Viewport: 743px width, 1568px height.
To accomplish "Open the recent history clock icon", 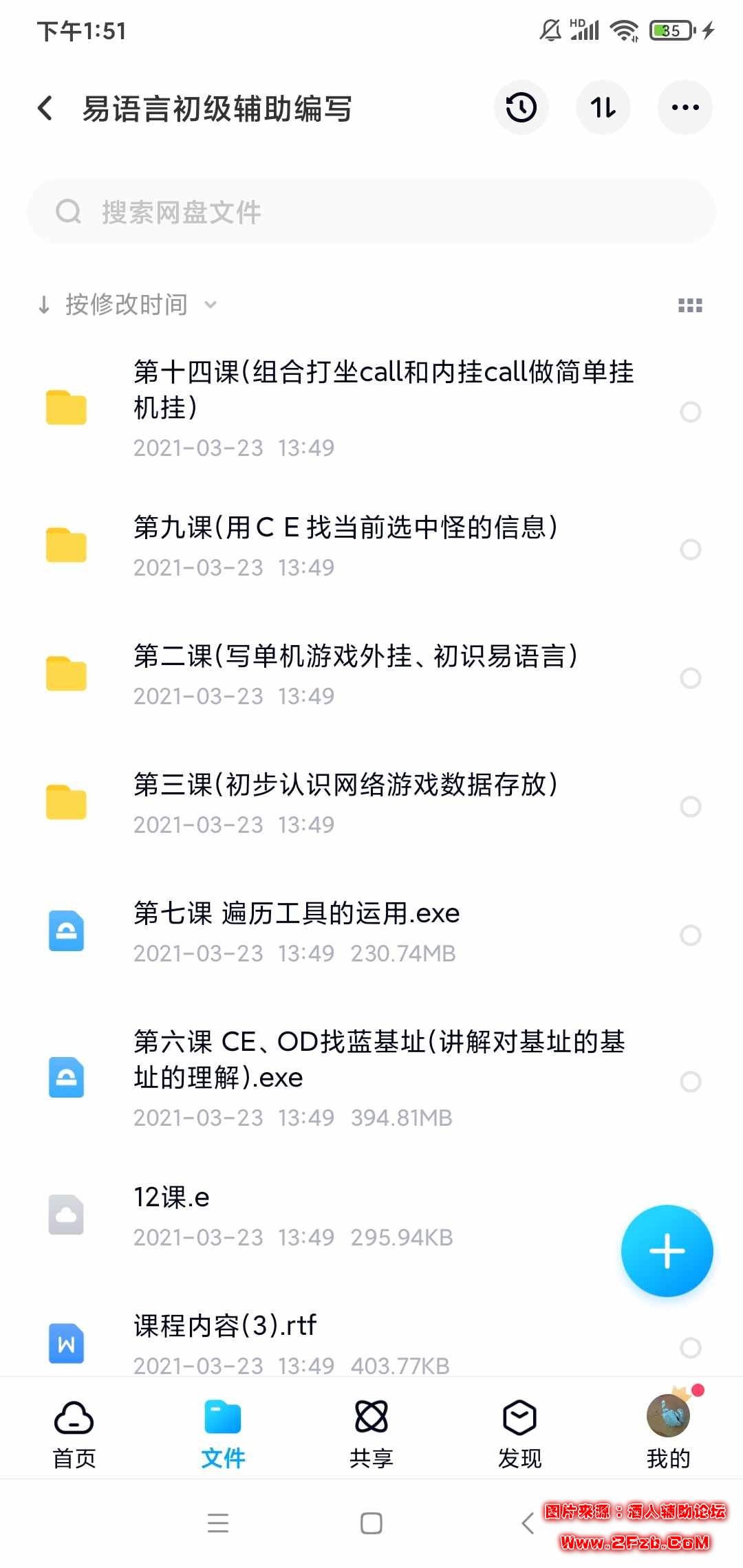I will (521, 108).
